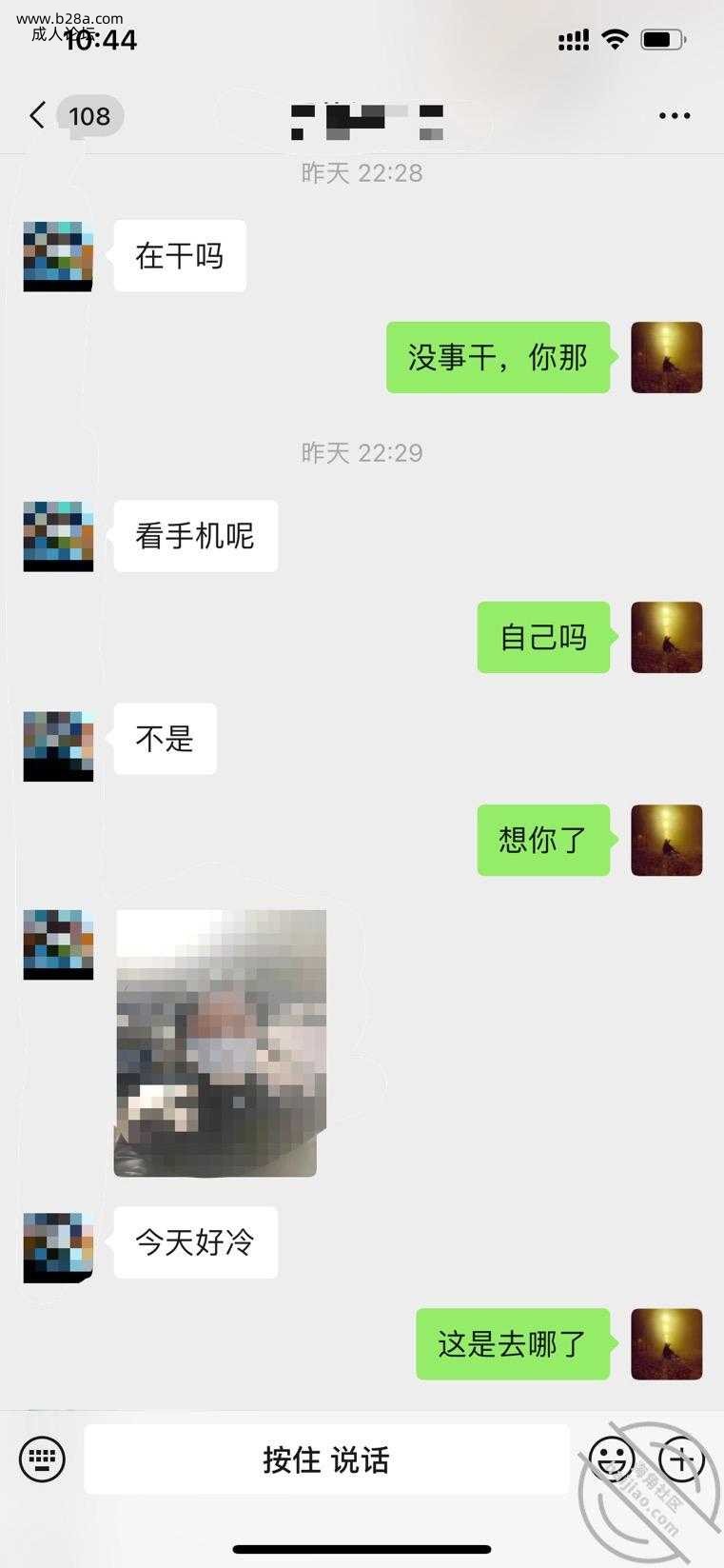Viewport: 724px width, 1568px height.
Task: Open the chat's three-dot menu
Action: coord(674,116)
